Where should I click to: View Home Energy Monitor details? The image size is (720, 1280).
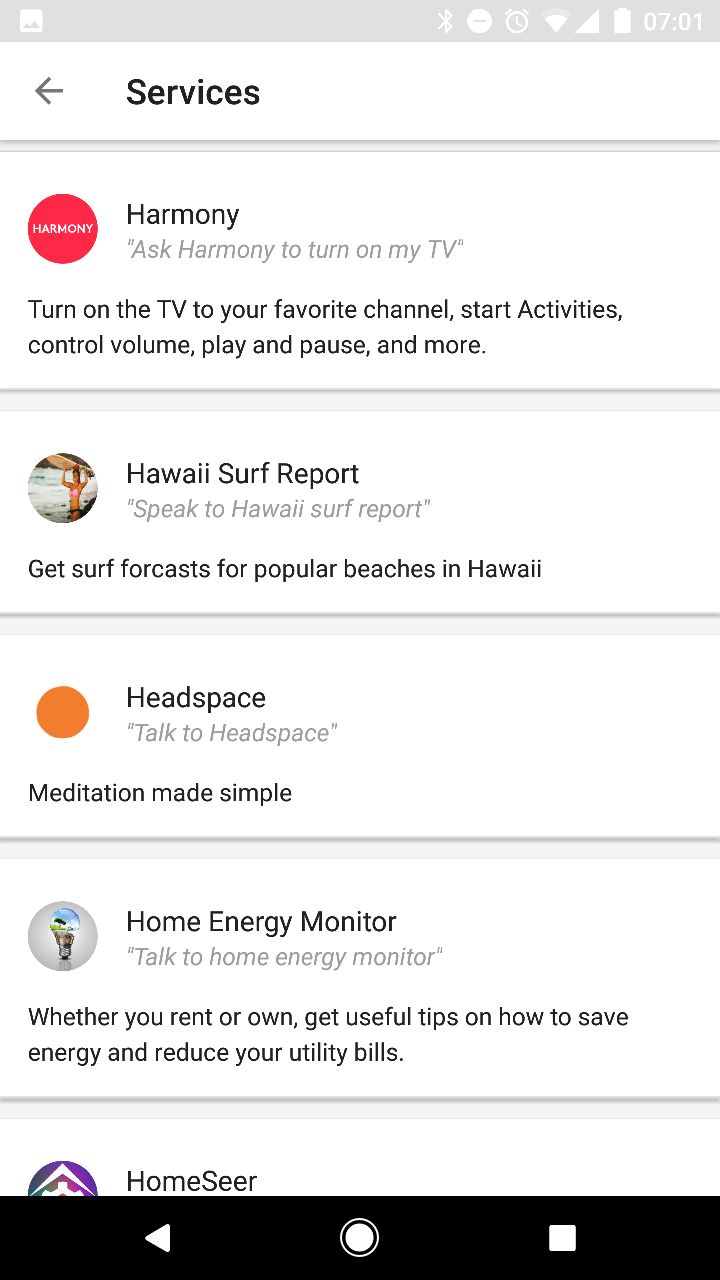pyautogui.click(x=360, y=978)
